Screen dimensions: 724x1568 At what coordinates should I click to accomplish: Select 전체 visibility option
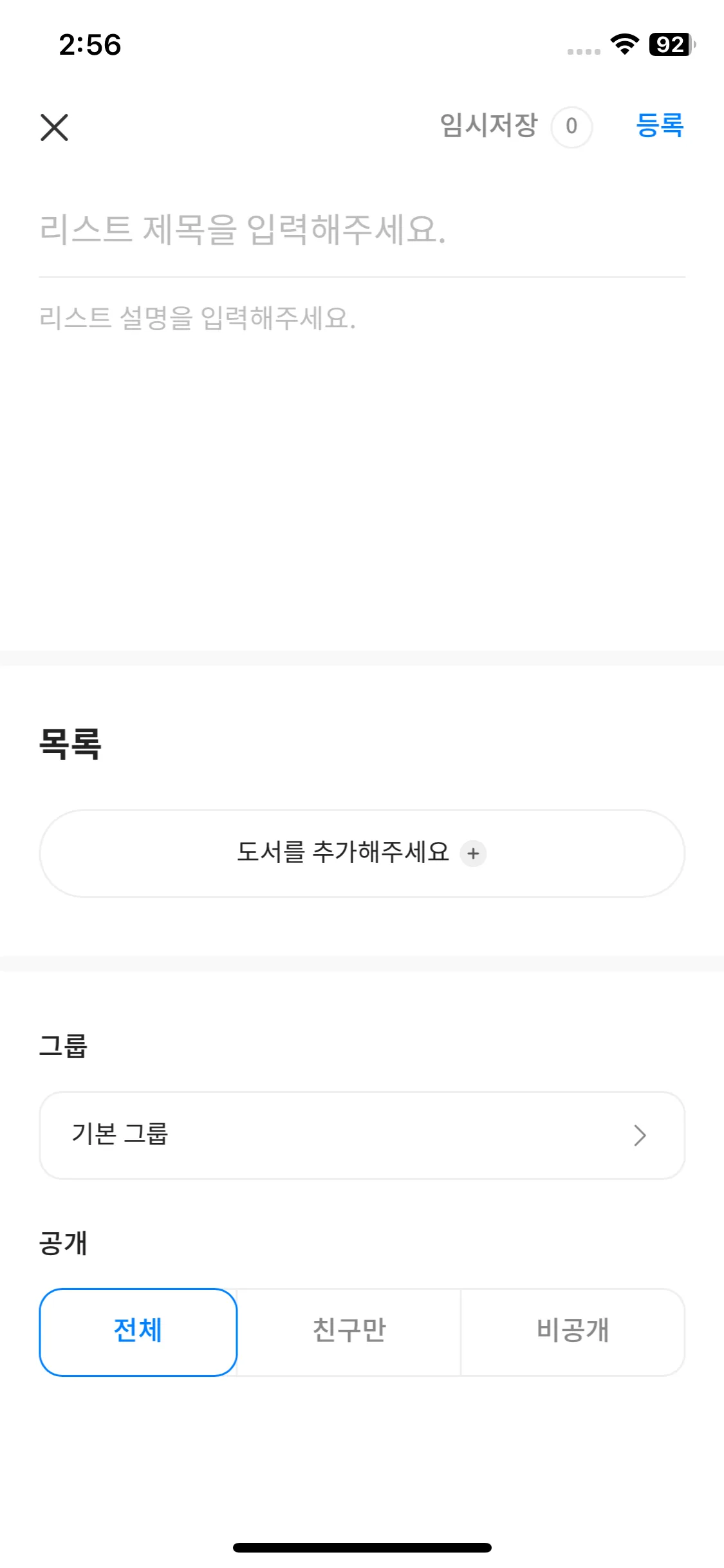click(x=138, y=1331)
